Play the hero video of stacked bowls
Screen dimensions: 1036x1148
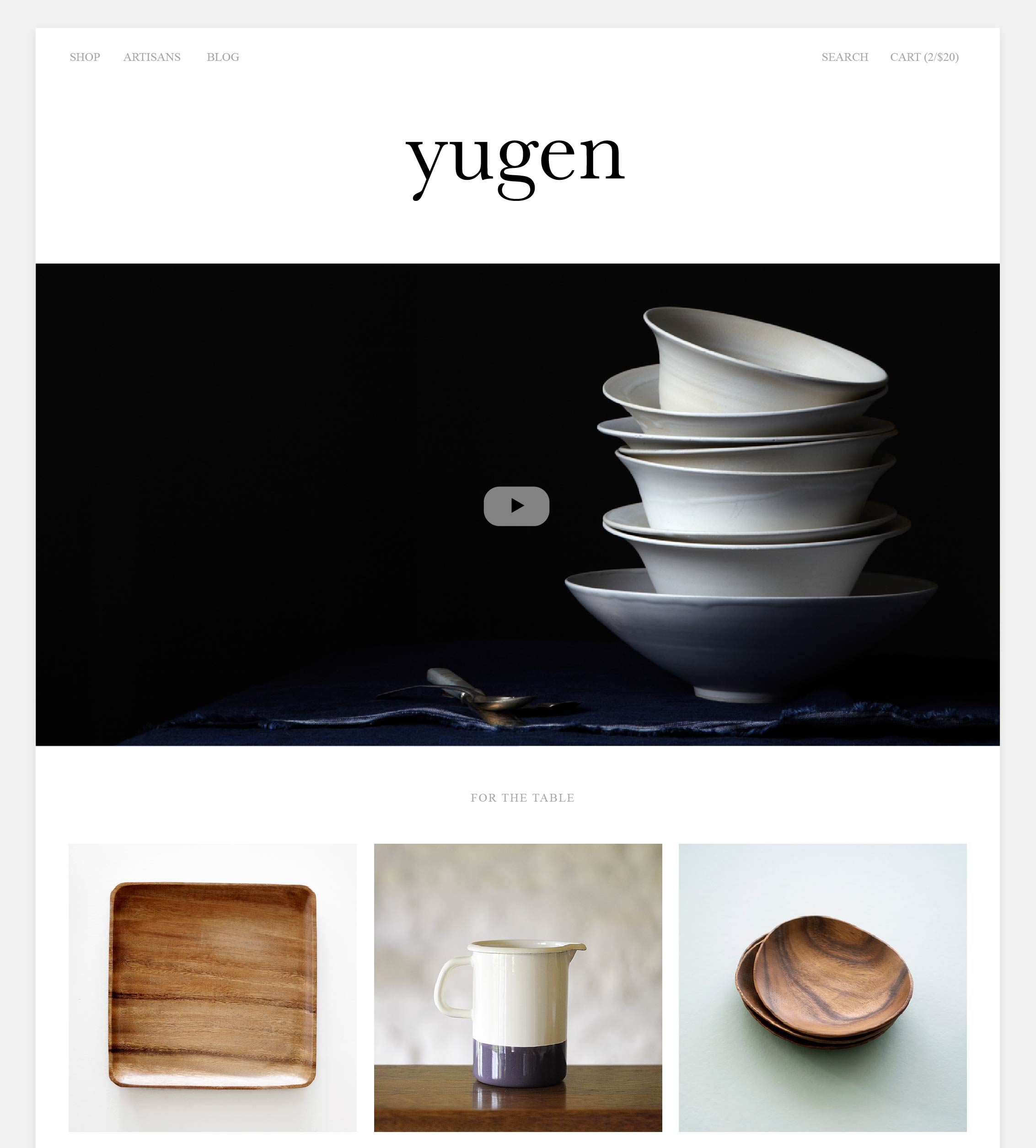click(516, 506)
